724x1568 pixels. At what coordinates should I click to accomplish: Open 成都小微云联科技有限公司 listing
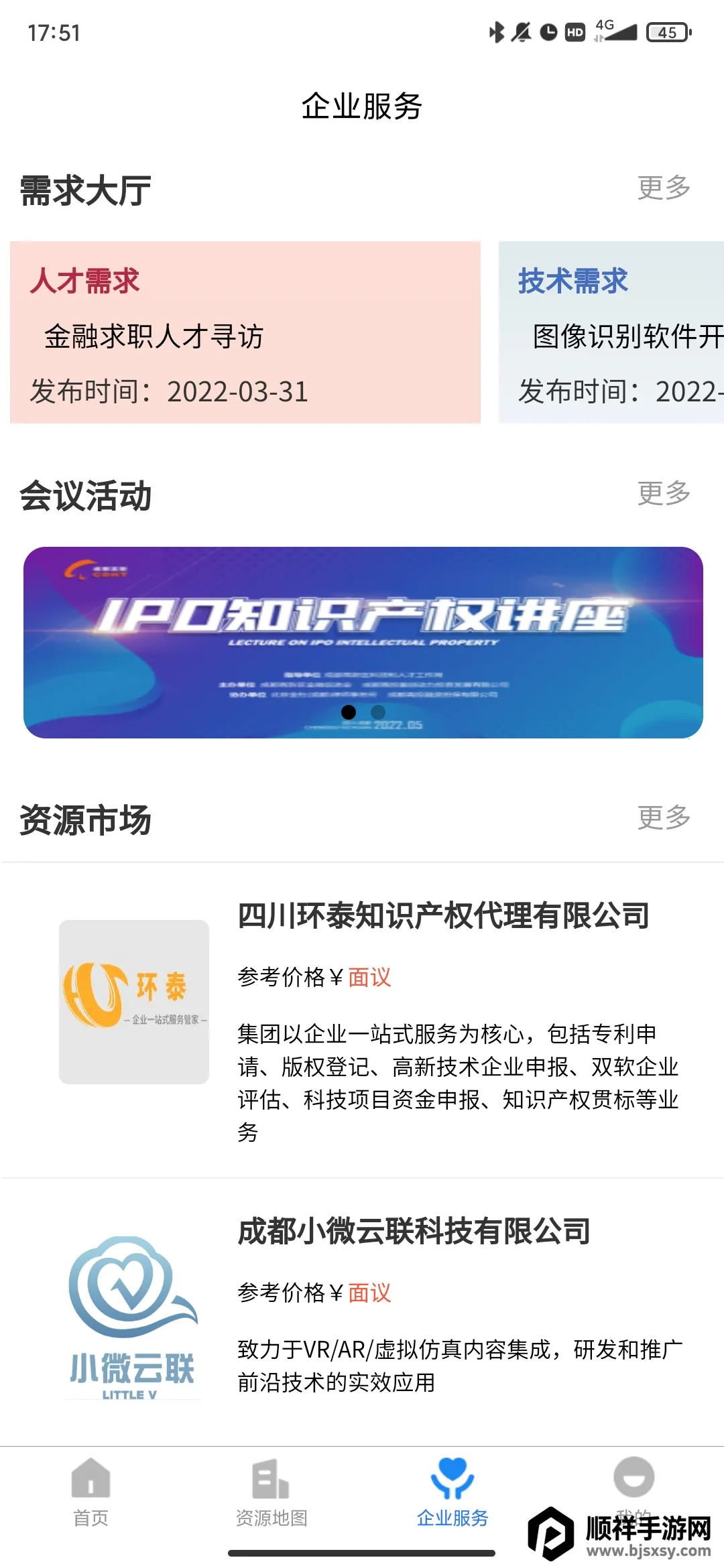point(414,1231)
